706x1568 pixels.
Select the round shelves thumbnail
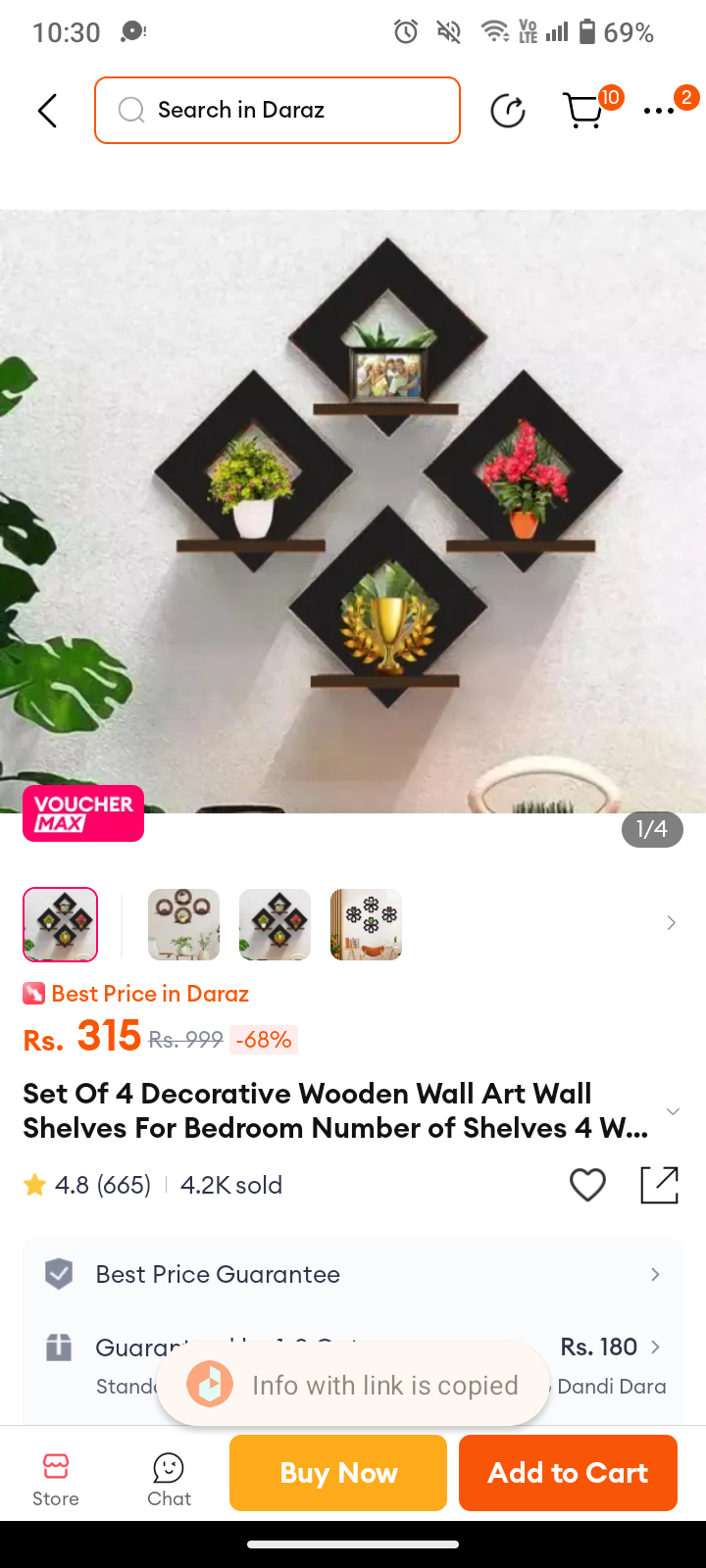[x=183, y=924]
